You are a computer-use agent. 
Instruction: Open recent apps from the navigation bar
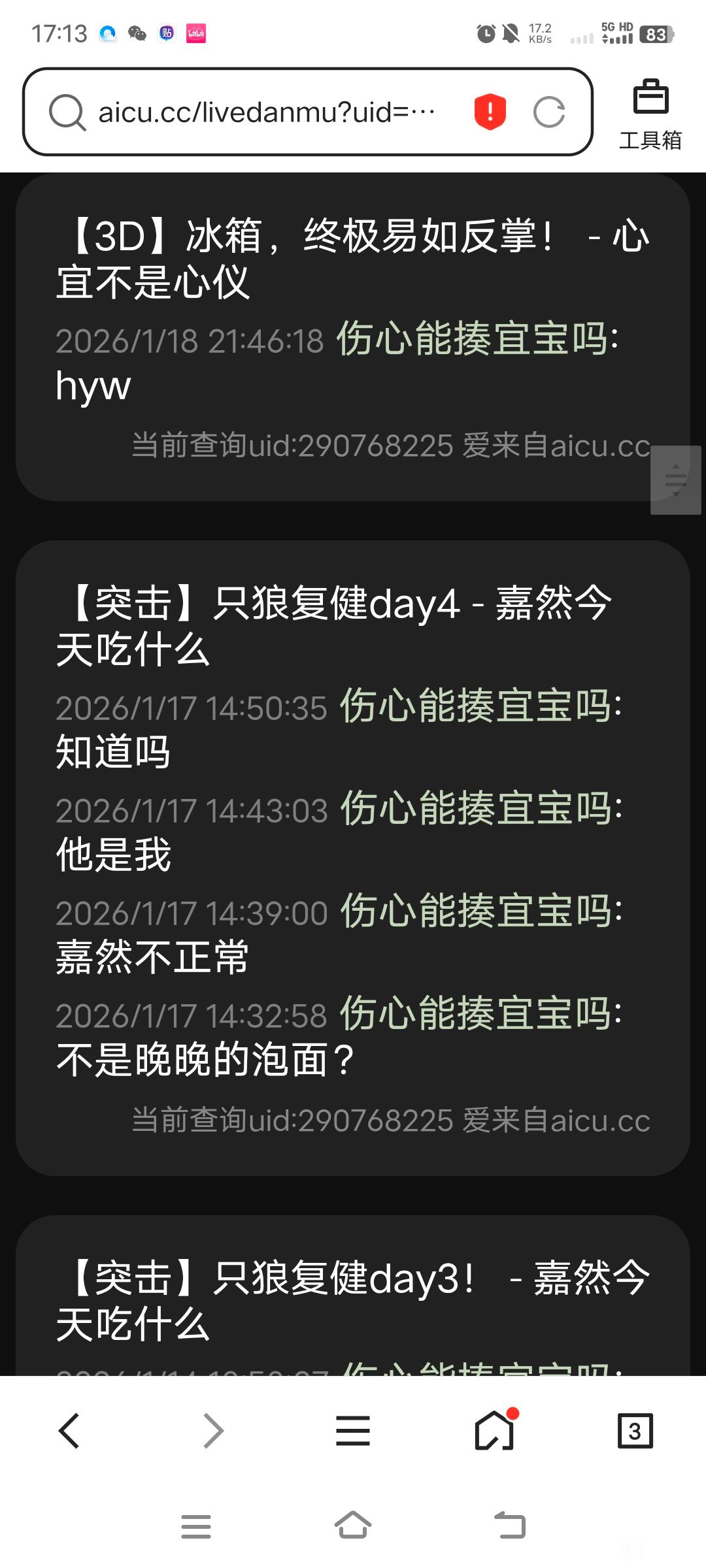tap(196, 1526)
